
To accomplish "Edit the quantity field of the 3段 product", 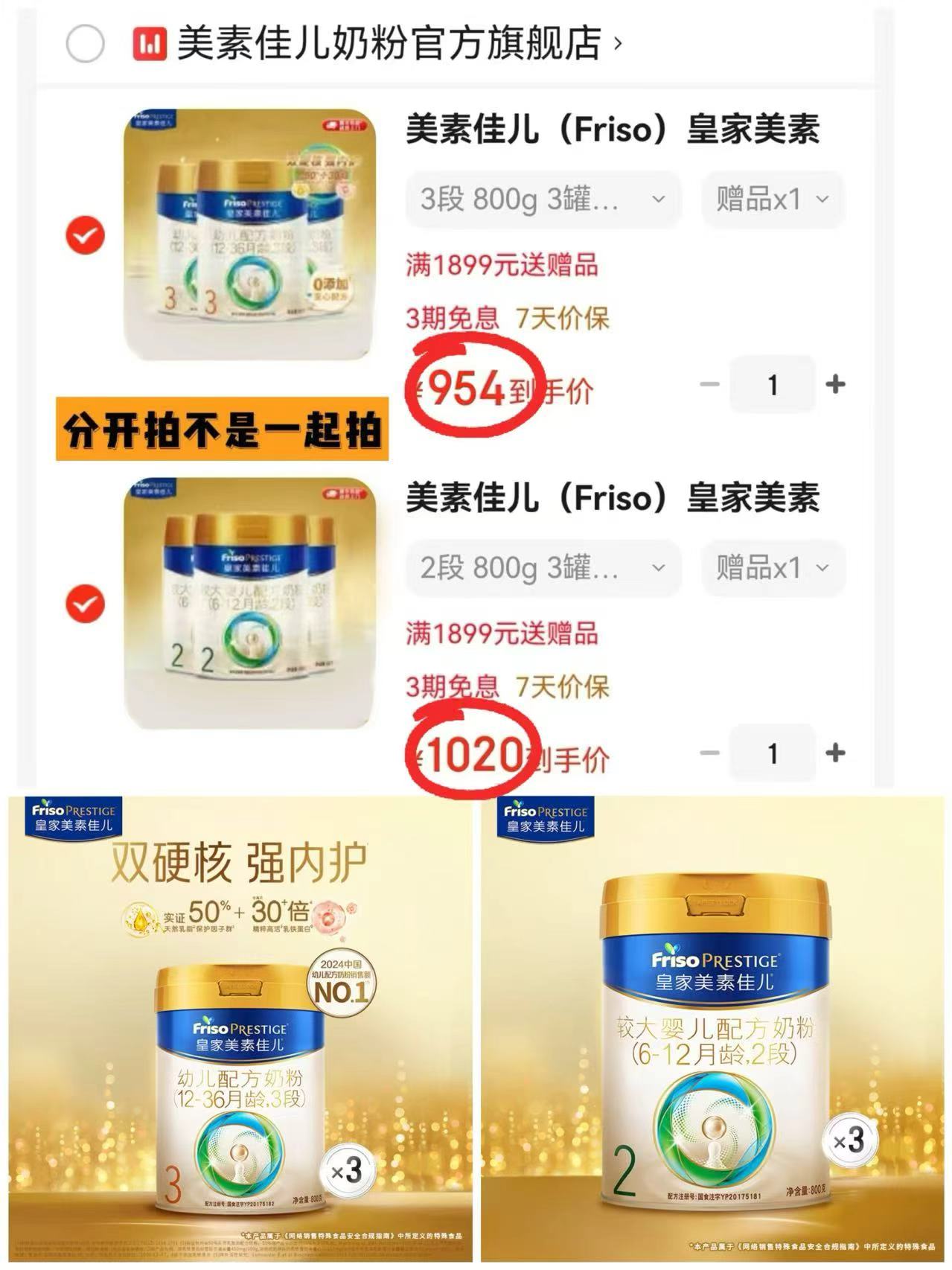I will point(772,382).
